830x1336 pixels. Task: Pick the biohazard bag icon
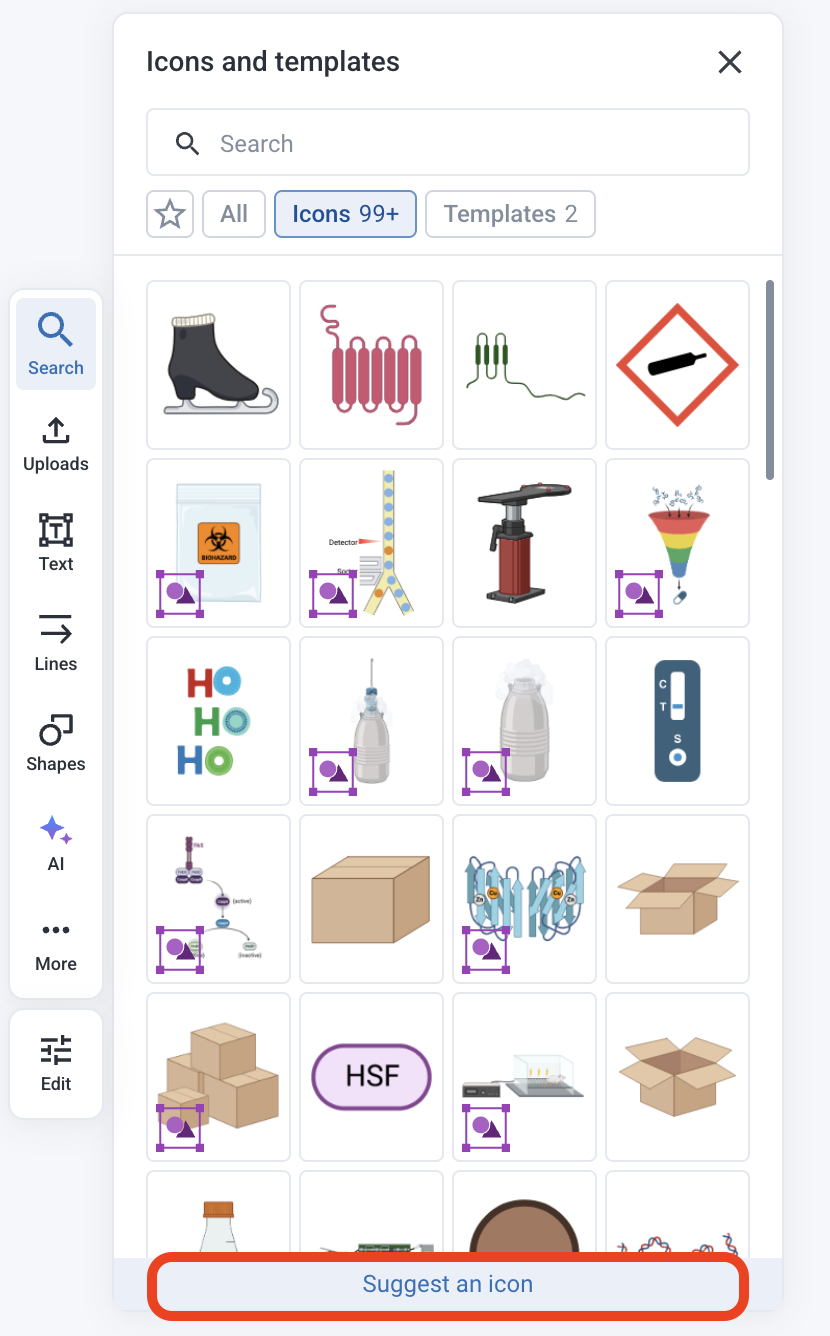coord(218,542)
